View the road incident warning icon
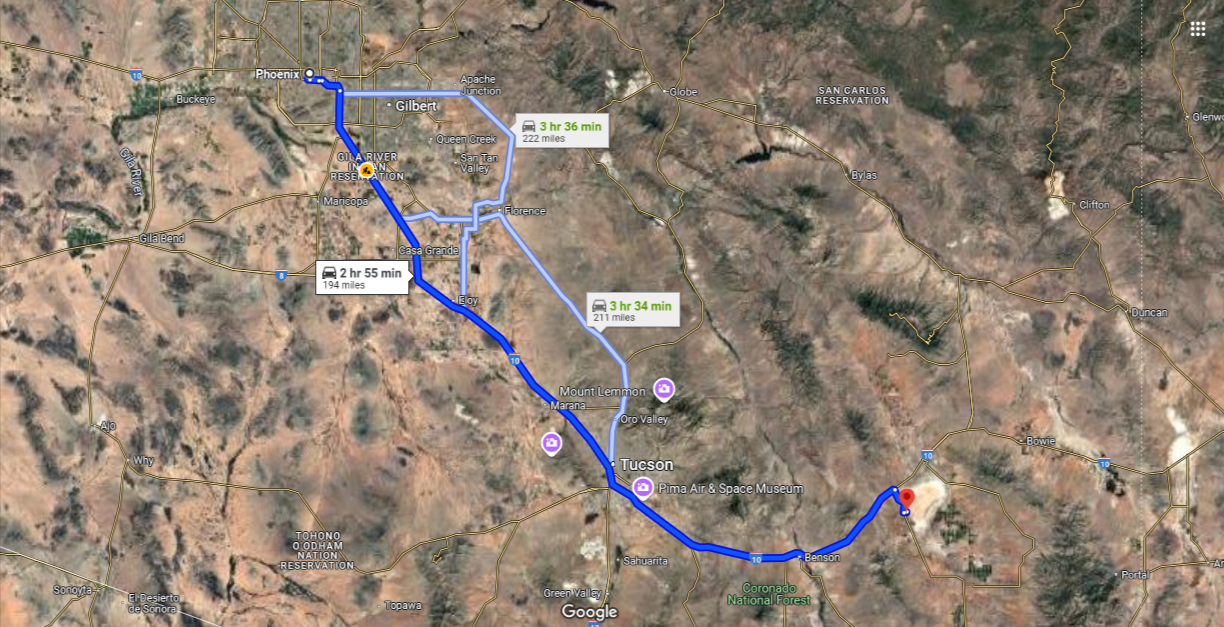The width and height of the screenshot is (1224, 627). (368, 170)
